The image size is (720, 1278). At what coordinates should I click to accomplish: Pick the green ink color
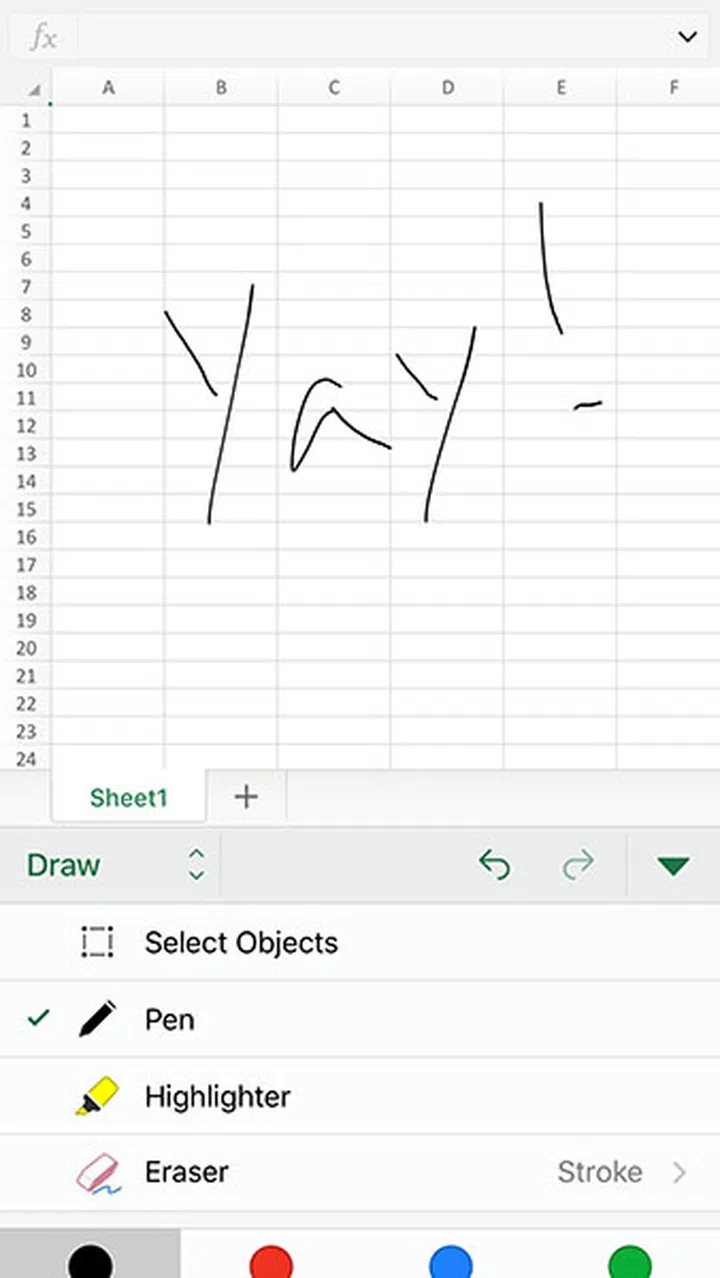(630, 1262)
